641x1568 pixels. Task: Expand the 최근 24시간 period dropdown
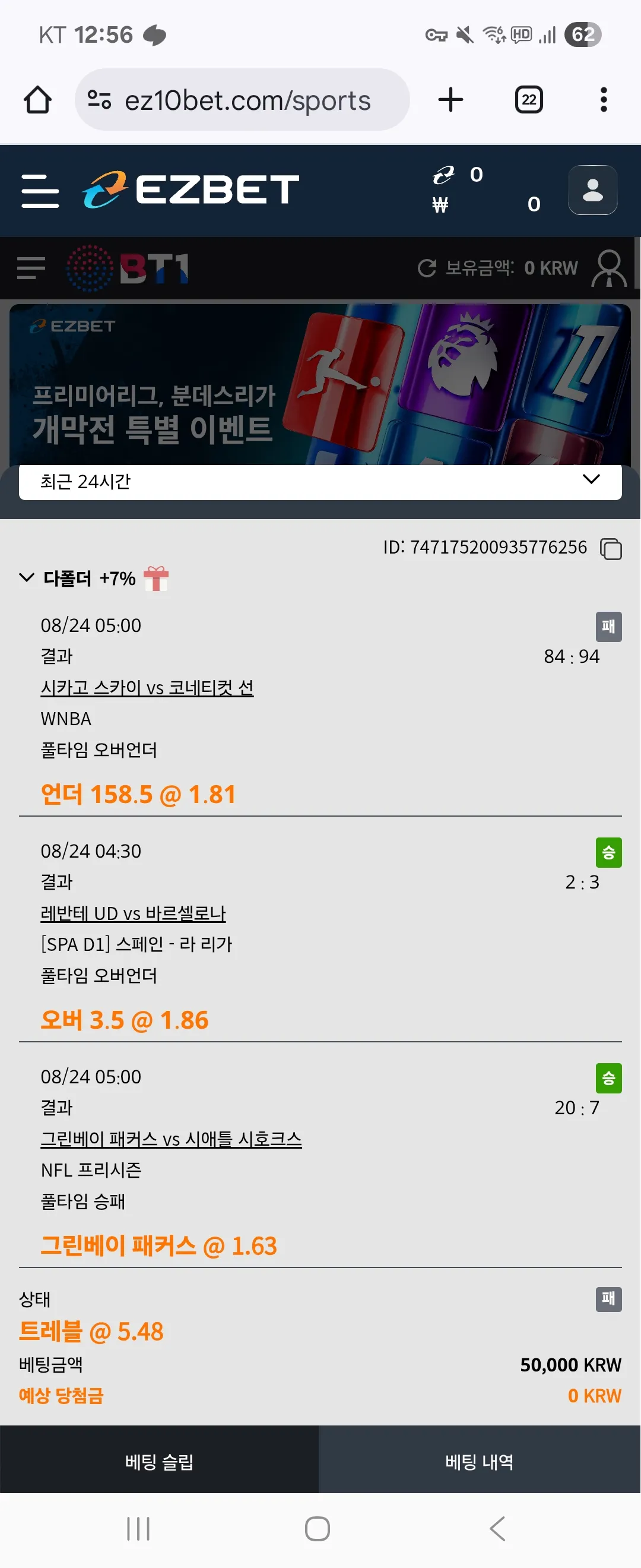pyautogui.click(x=320, y=482)
